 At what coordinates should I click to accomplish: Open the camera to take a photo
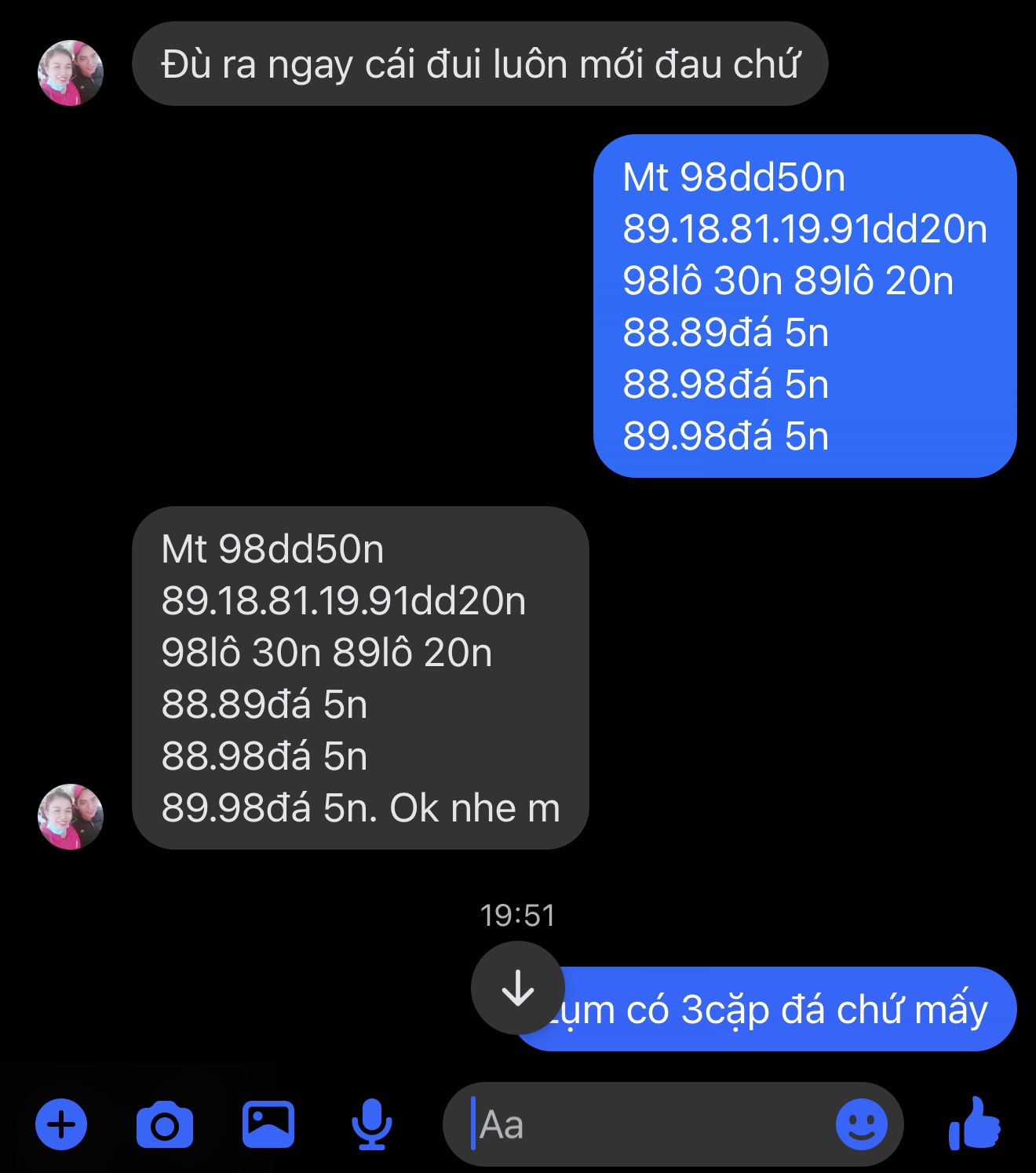point(164,1125)
